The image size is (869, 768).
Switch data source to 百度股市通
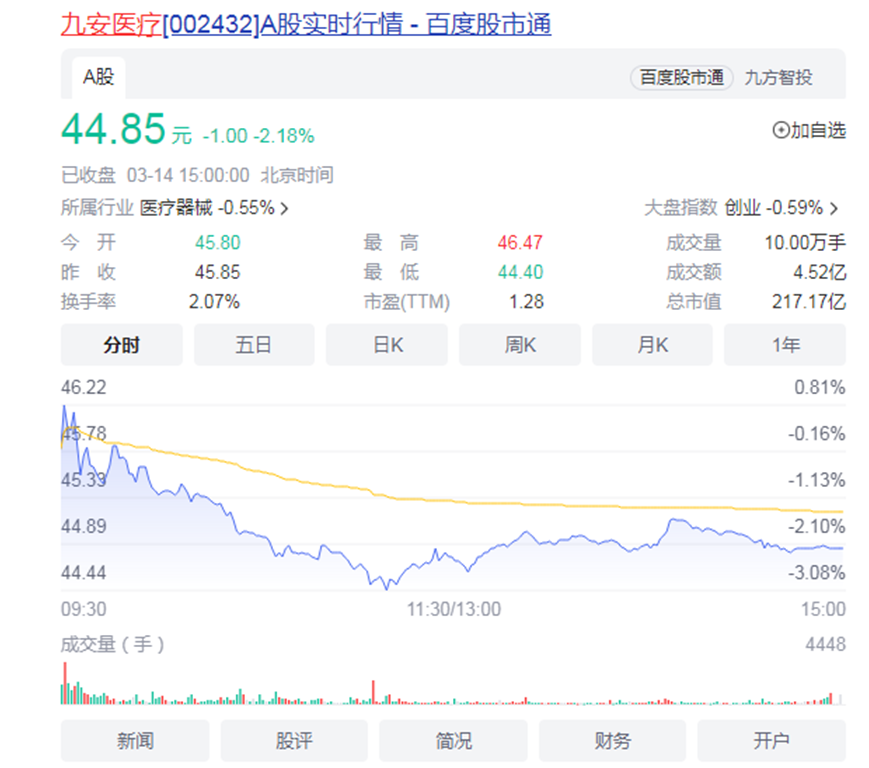pos(681,78)
